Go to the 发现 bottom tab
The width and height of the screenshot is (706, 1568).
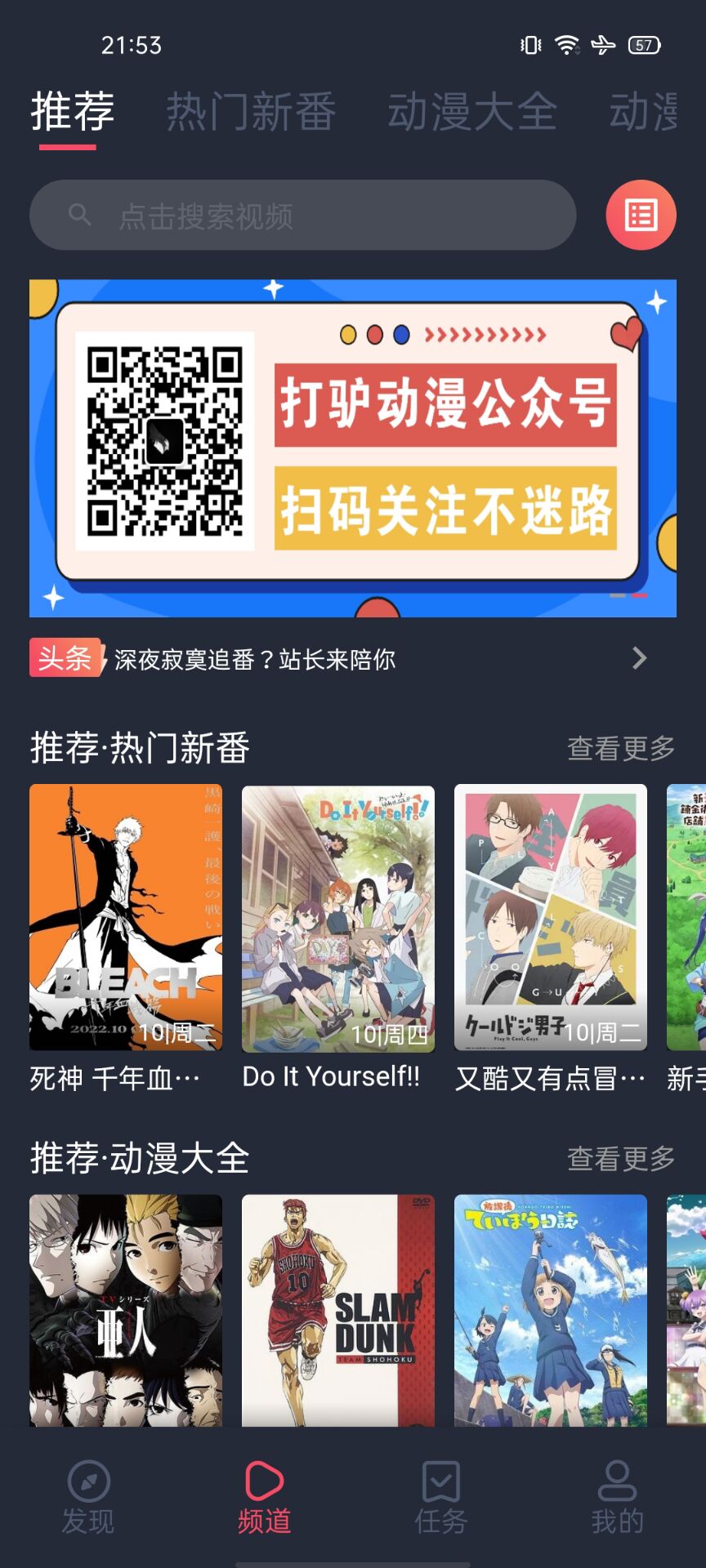[x=88, y=1498]
